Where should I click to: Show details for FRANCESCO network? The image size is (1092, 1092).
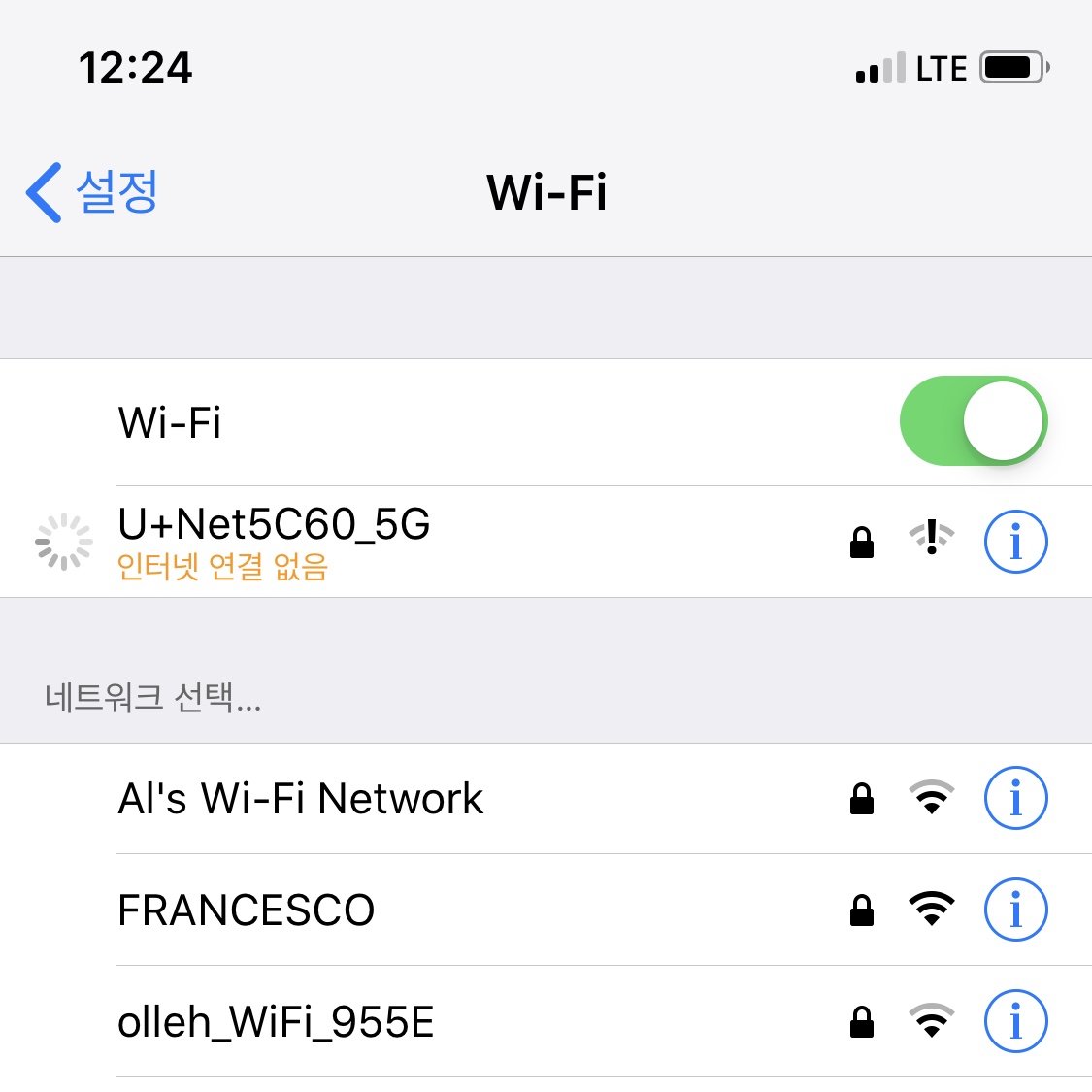pyautogui.click(x=1015, y=910)
